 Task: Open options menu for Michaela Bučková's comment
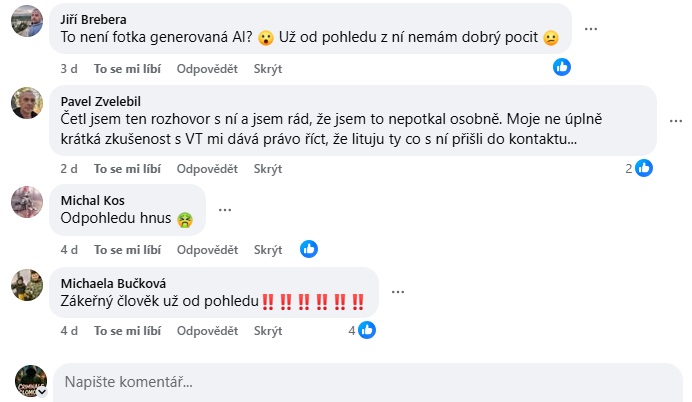click(x=398, y=291)
